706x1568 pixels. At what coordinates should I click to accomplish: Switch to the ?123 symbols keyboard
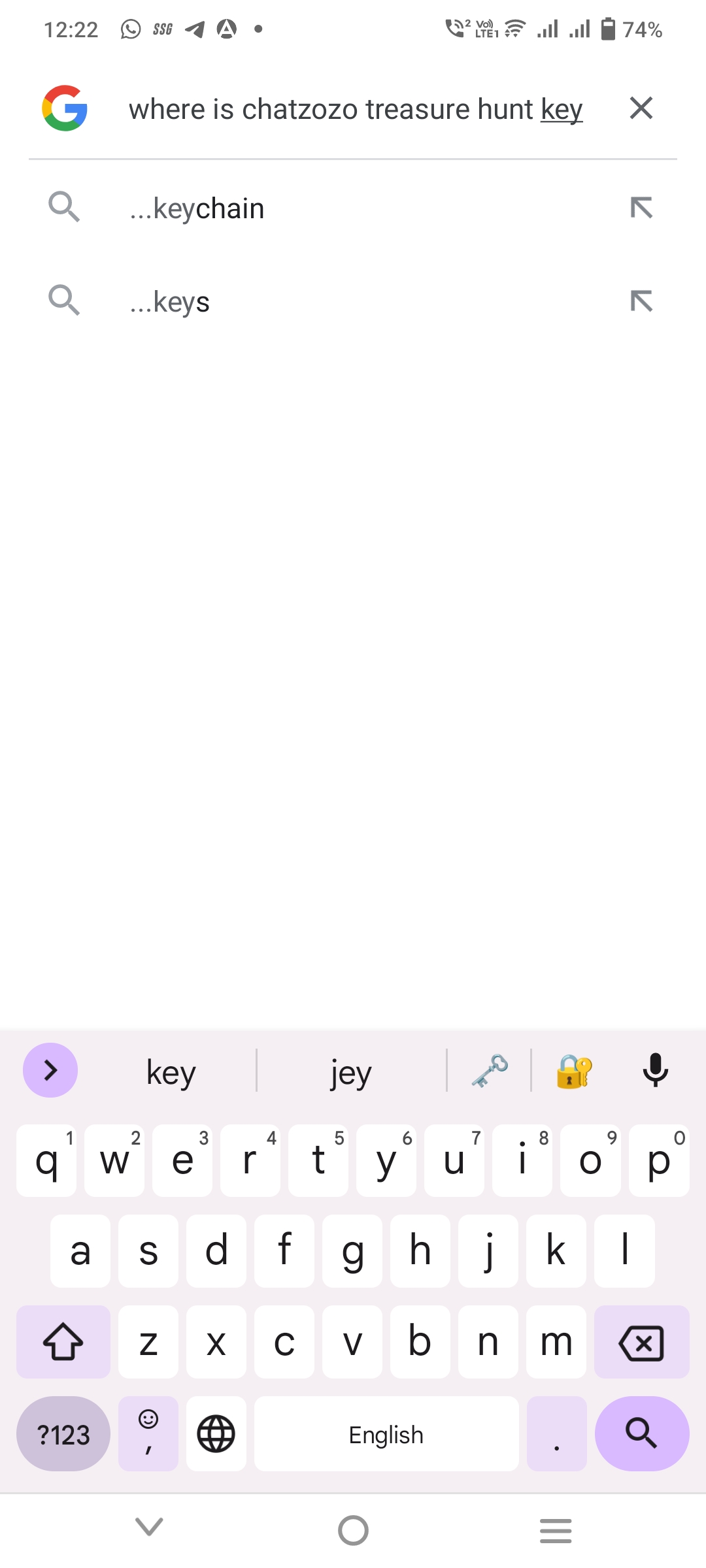(x=63, y=1434)
